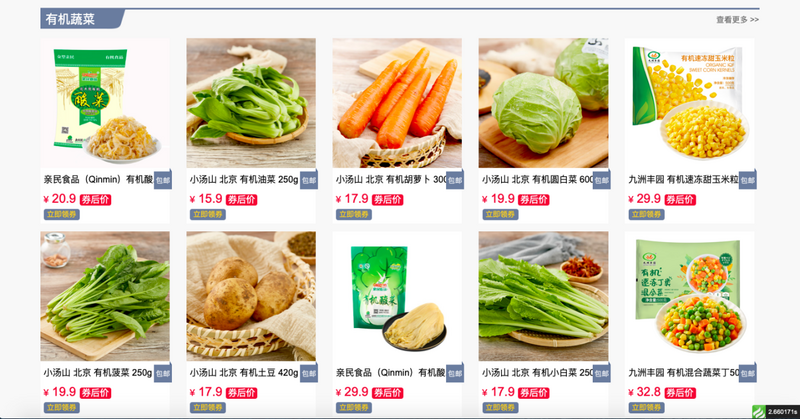Open 查看更多 for organic vegetables

737,19
